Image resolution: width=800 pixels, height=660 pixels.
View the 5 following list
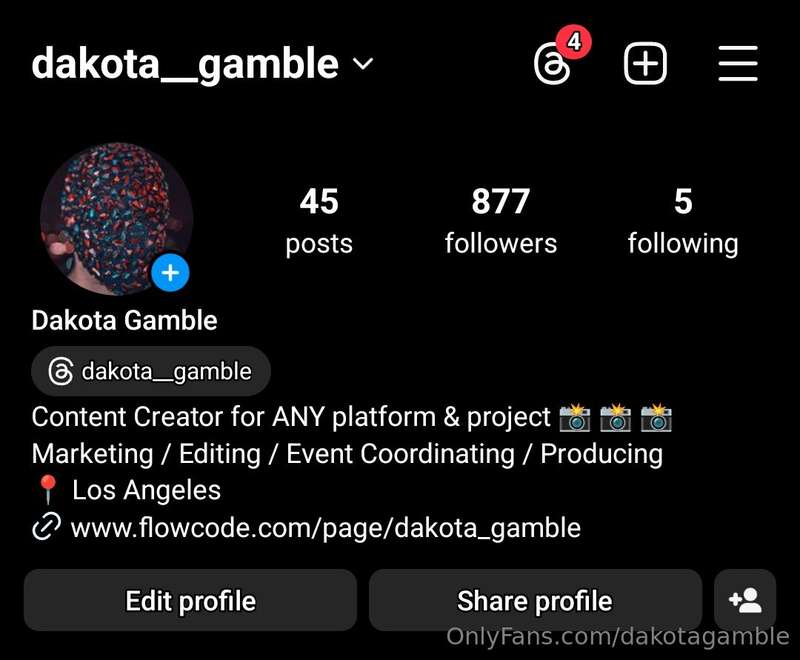[x=682, y=222]
